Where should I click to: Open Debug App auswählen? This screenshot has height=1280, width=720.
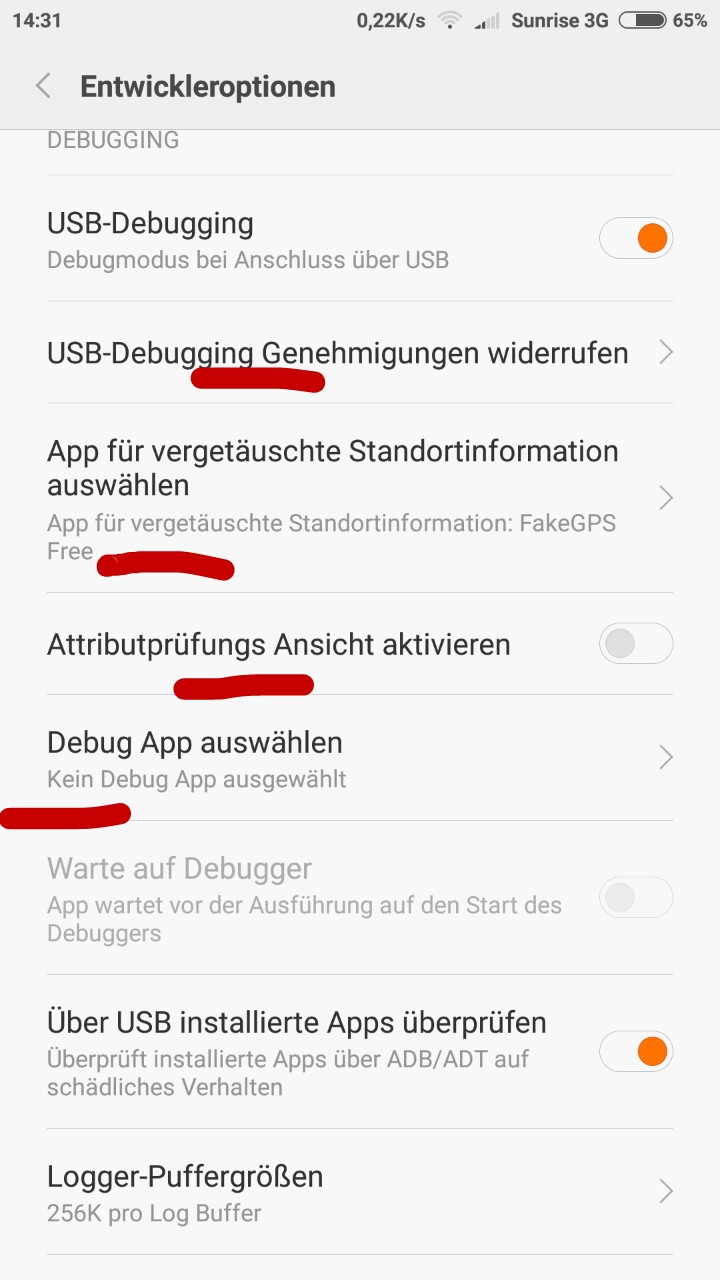360,758
